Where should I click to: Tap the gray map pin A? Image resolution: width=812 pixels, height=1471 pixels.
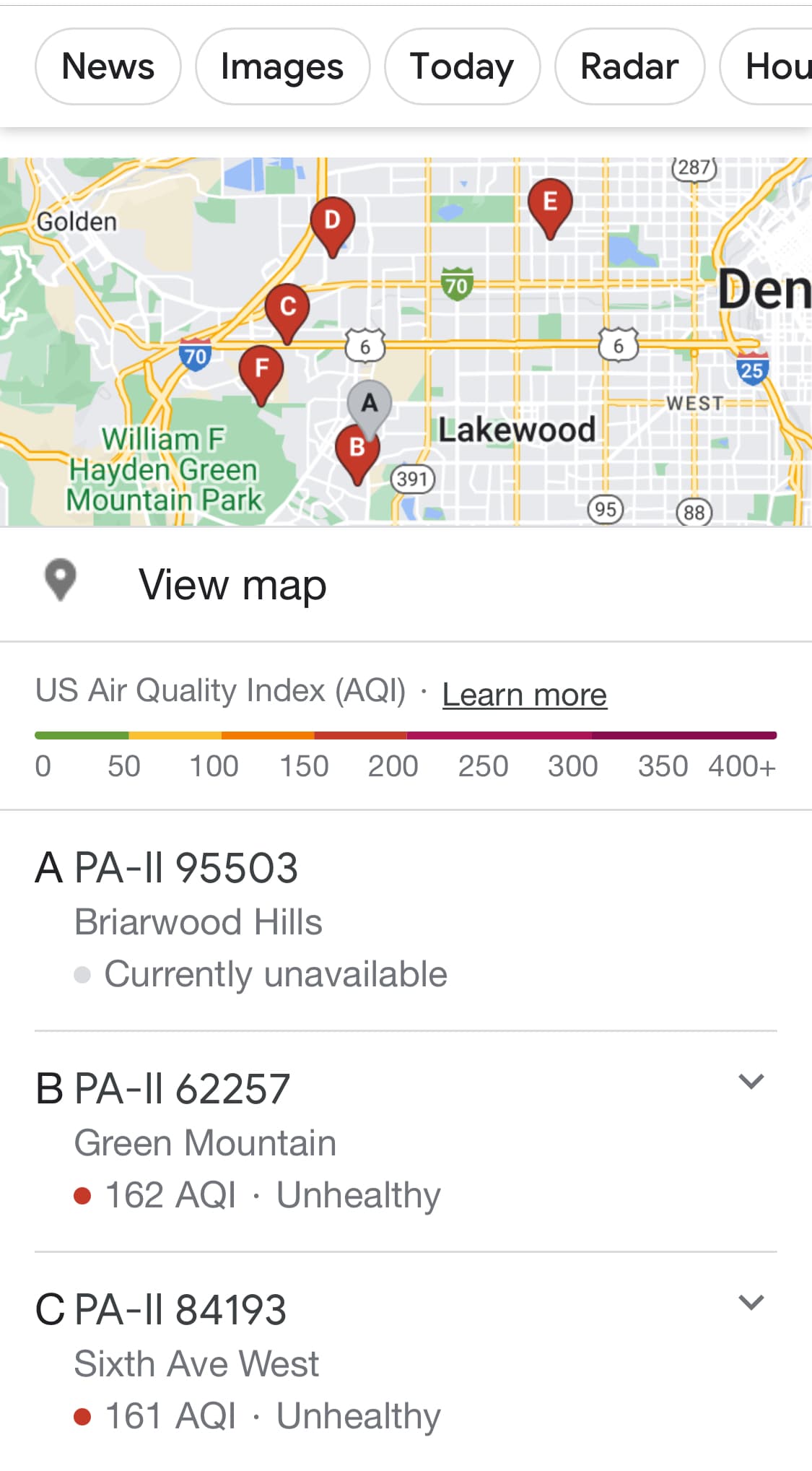(x=369, y=404)
